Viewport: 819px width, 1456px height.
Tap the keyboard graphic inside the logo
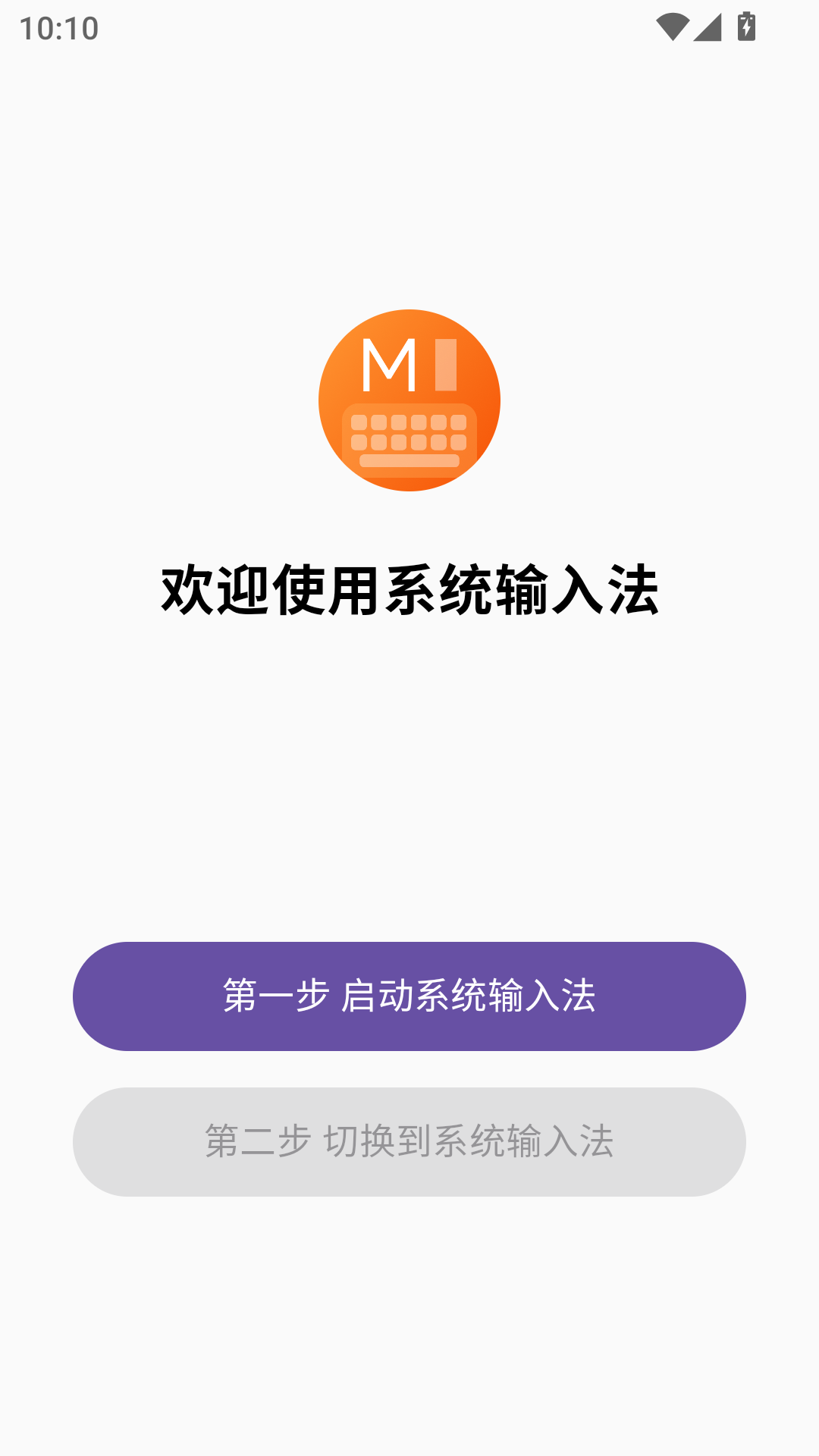[408, 438]
